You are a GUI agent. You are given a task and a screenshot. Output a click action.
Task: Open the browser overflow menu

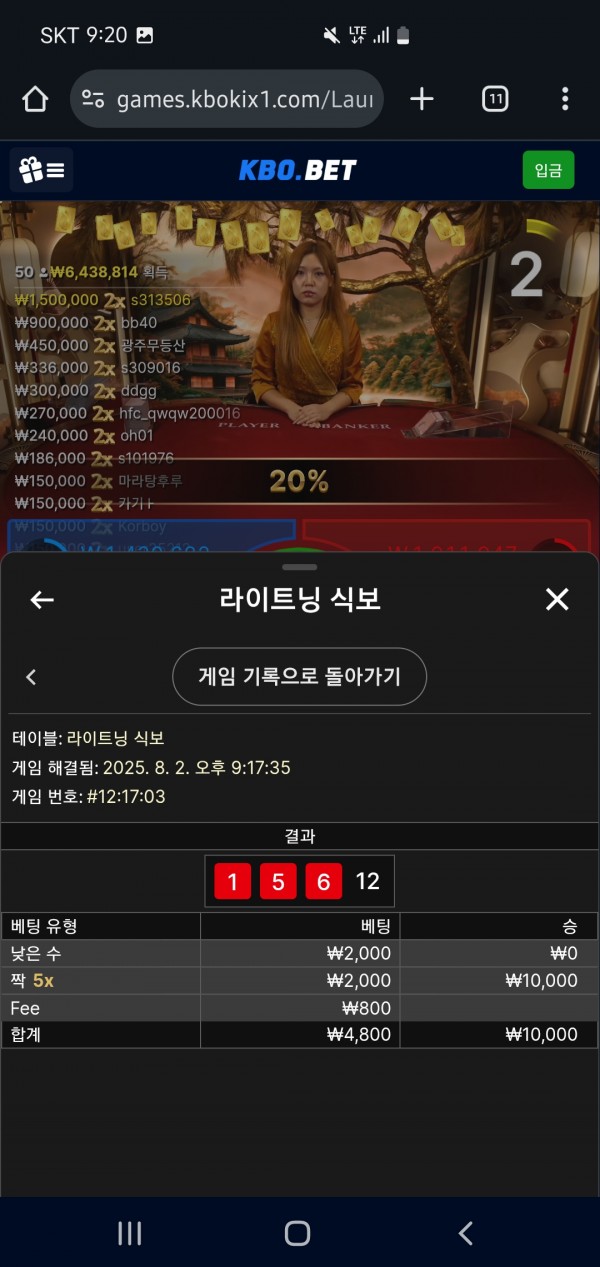565,98
